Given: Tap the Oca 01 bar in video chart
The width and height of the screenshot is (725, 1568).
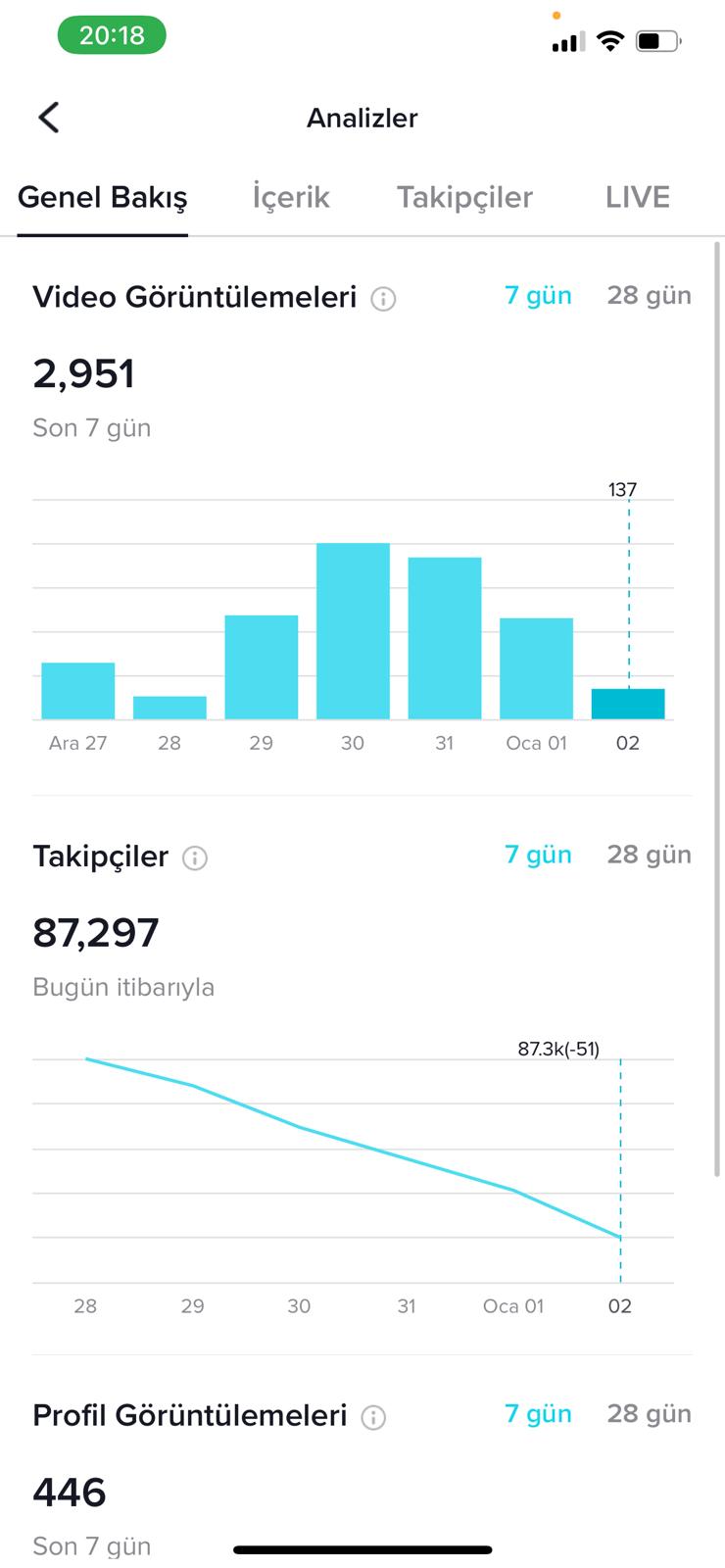Looking at the screenshot, I should pyautogui.click(x=536, y=668).
